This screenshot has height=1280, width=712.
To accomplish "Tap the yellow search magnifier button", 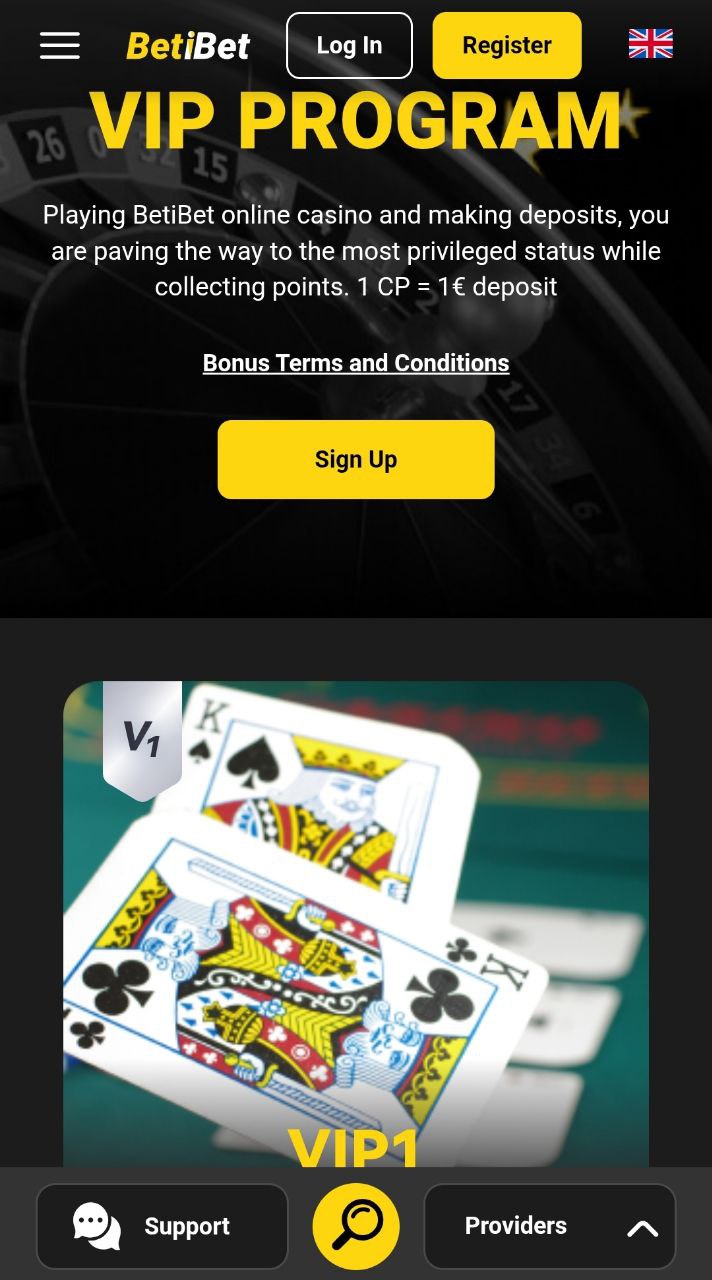I will click(x=356, y=1226).
